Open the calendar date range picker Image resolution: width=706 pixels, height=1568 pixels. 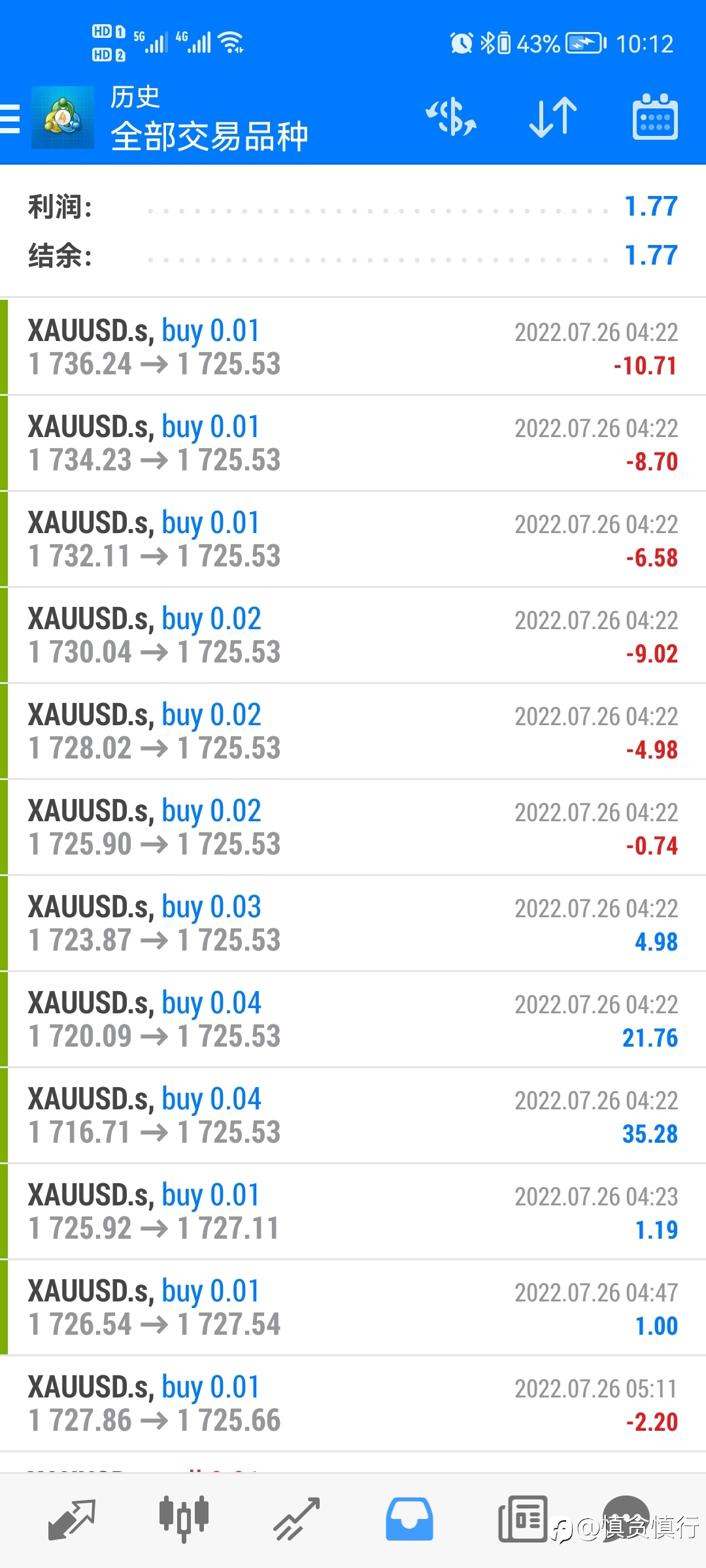coord(655,118)
